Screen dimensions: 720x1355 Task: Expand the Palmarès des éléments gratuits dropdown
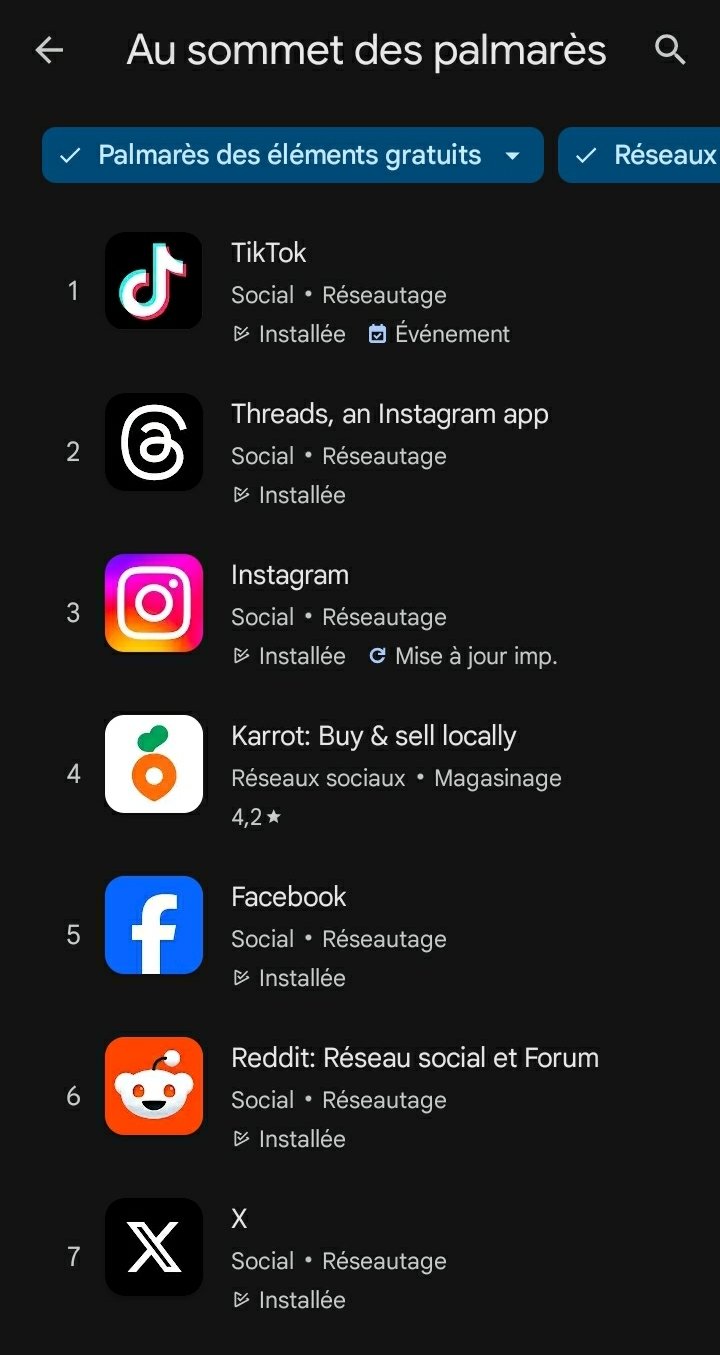tap(293, 155)
